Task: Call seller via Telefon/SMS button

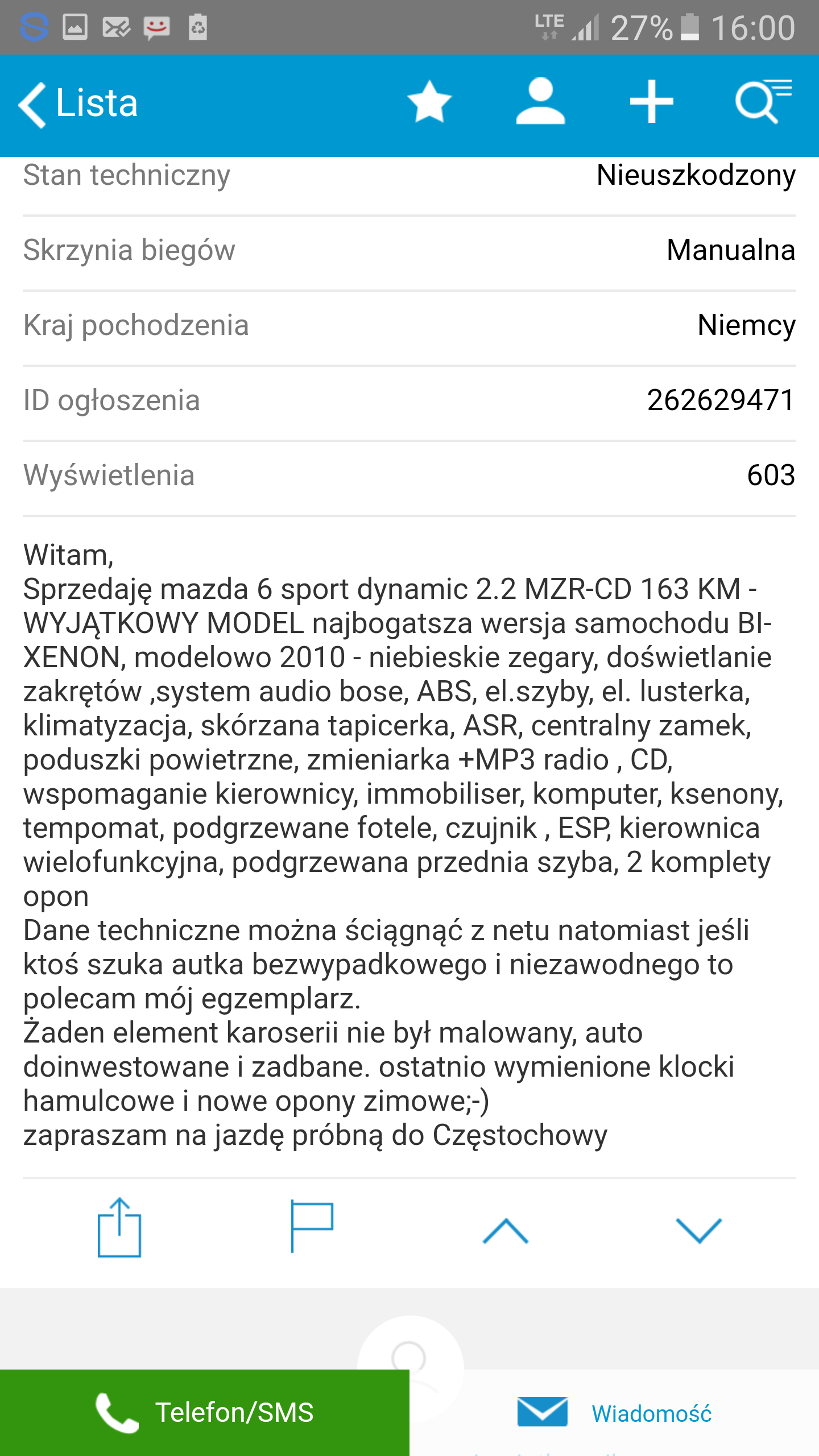Action: tap(205, 1413)
